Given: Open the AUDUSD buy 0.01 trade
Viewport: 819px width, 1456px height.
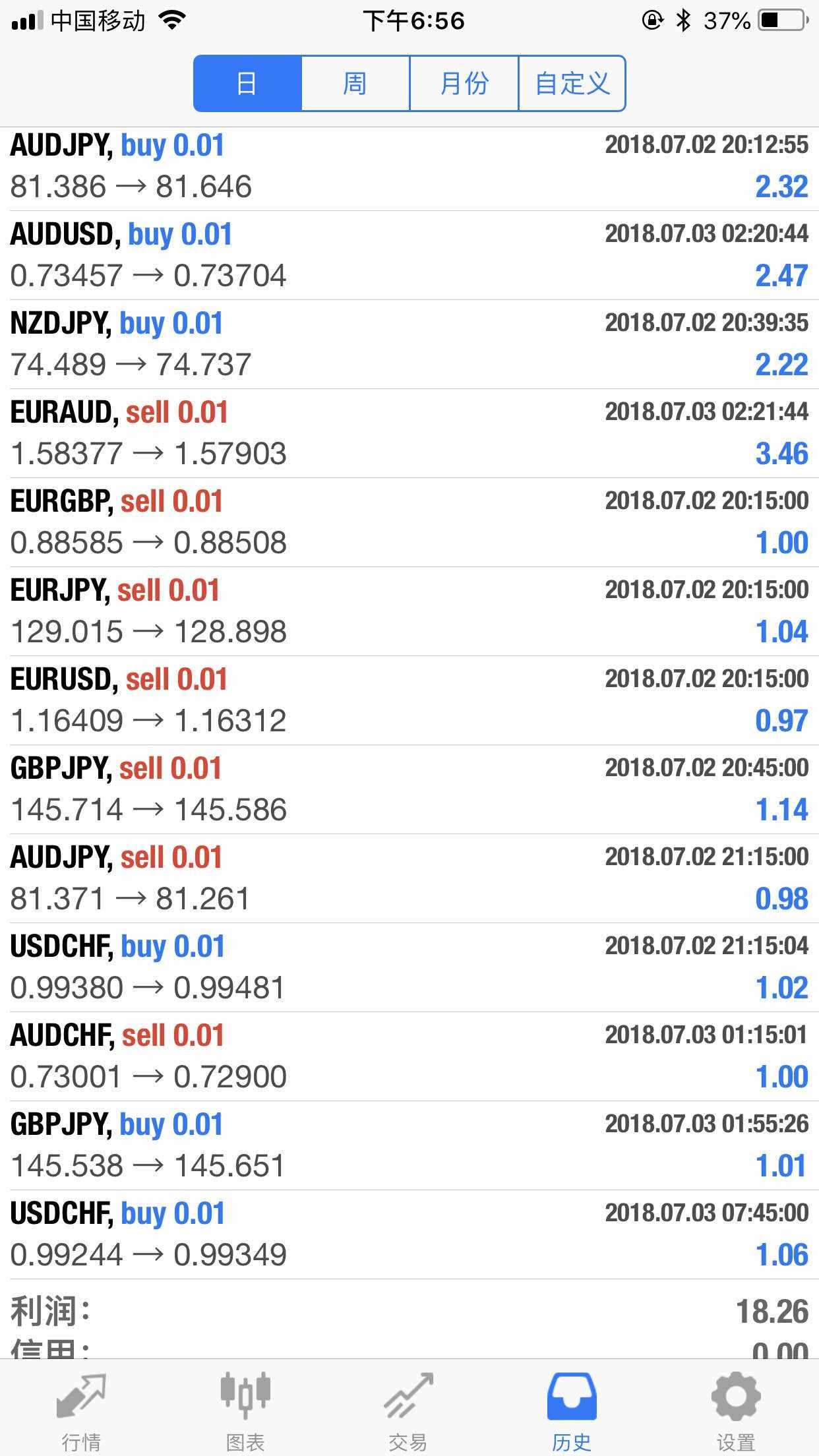Looking at the screenshot, I should point(409,255).
